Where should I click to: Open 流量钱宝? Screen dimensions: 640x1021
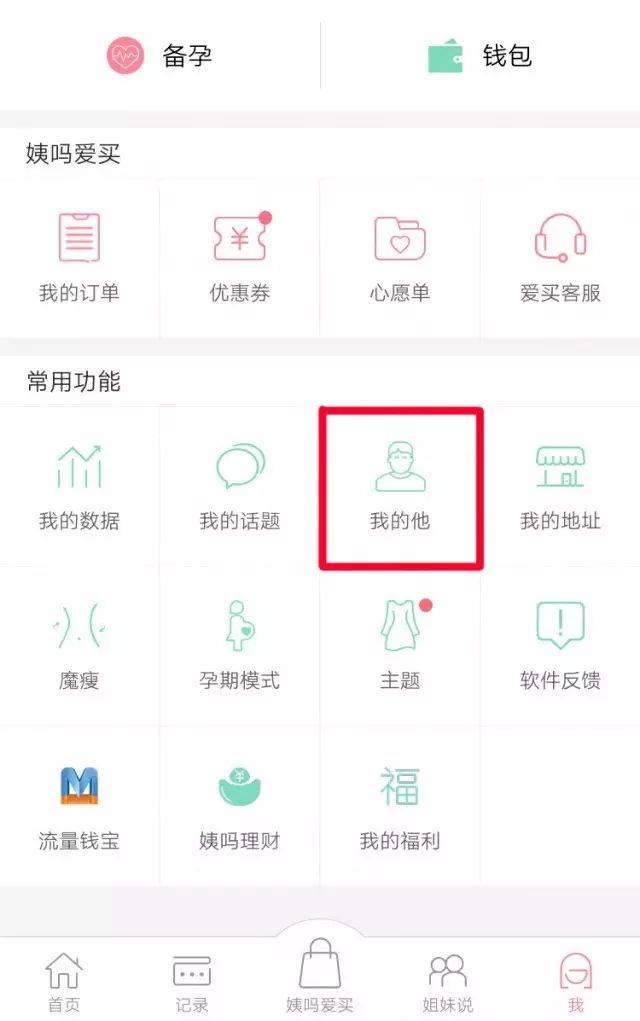tap(79, 806)
